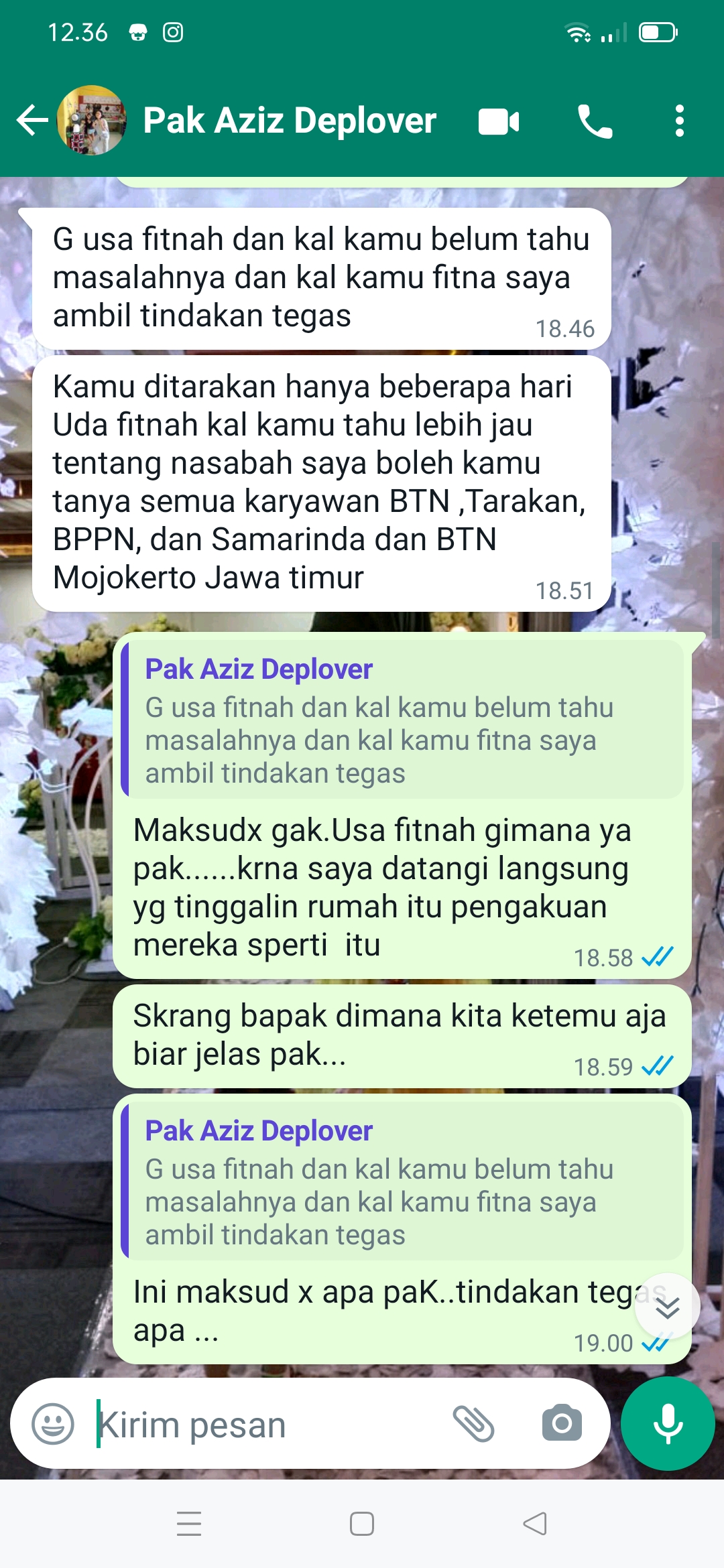
Task: Focus the Kirim pesan message field
Action: (268, 1425)
